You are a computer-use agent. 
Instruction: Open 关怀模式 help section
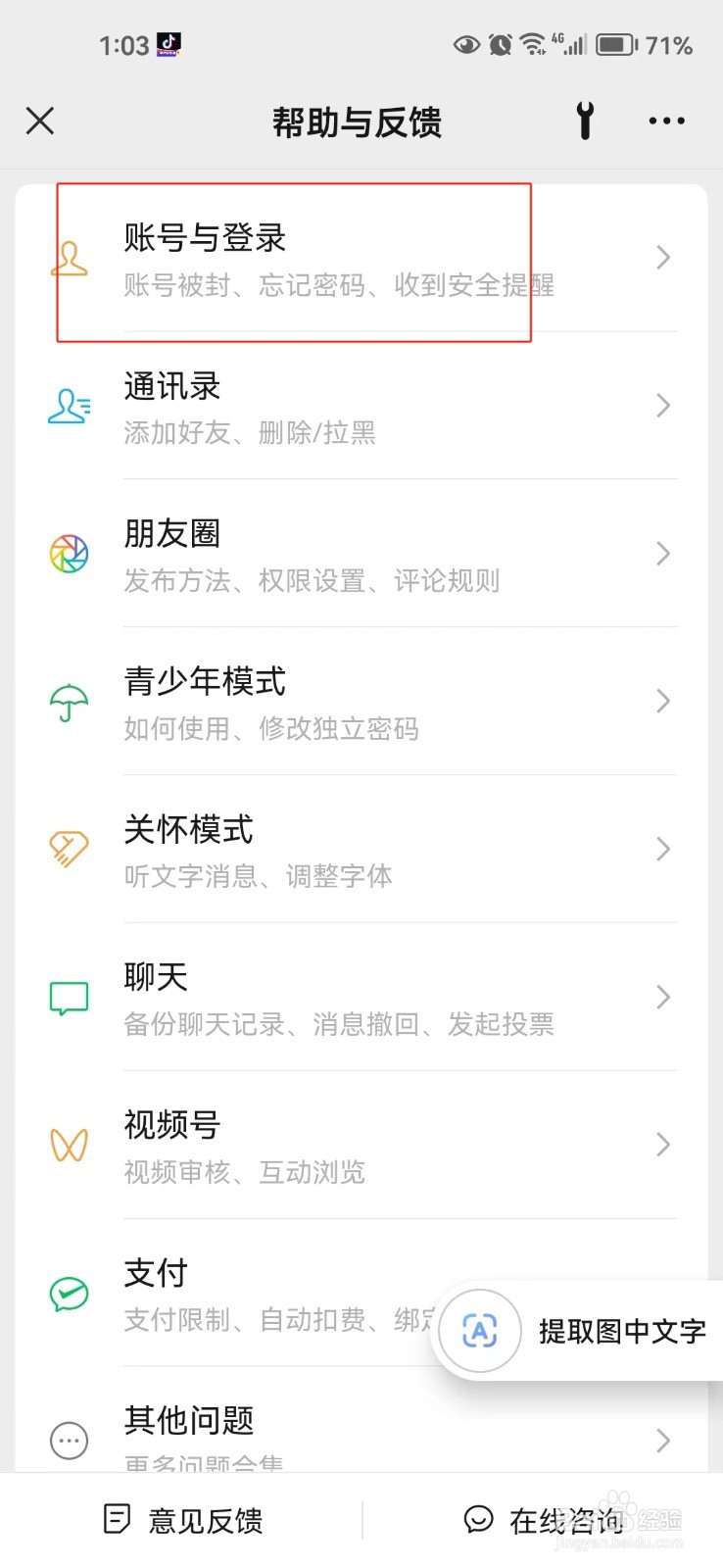(x=361, y=850)
